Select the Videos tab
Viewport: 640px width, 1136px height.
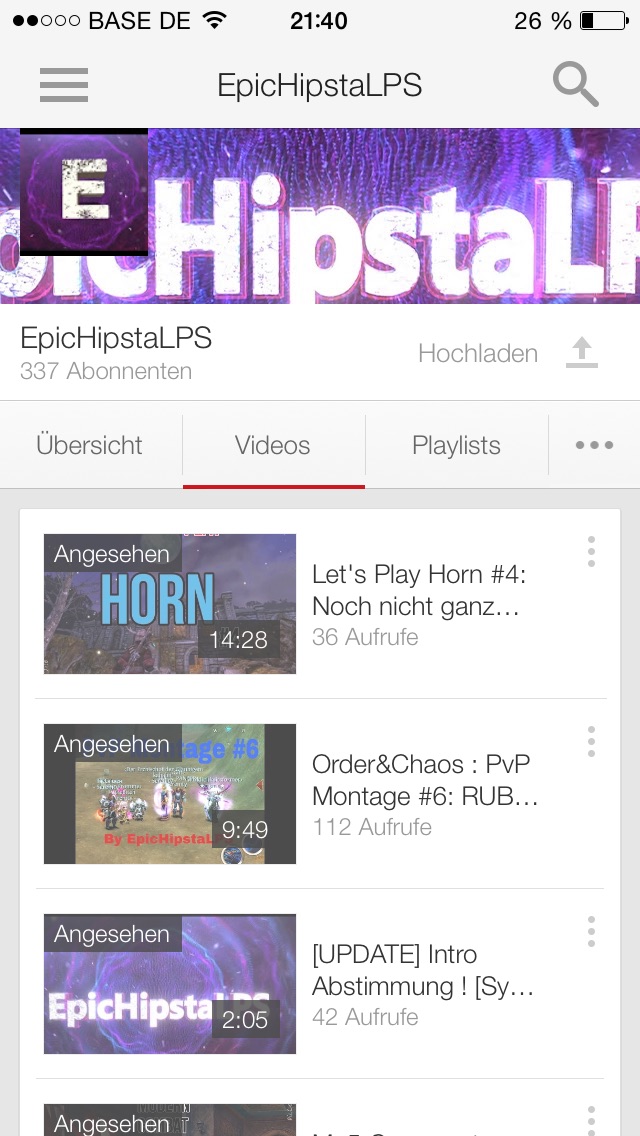click(x=273, y=445)
